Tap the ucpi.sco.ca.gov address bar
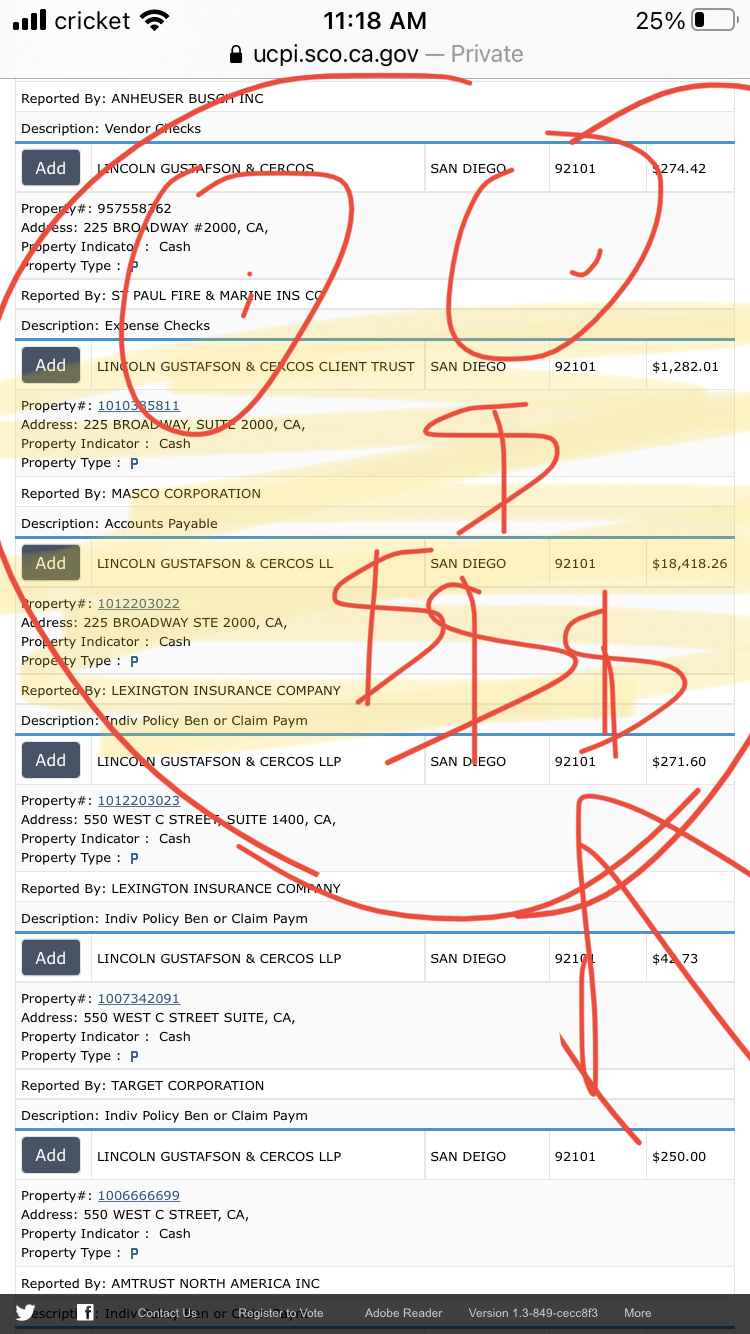The image size is (750, 1334). point(375,54)
